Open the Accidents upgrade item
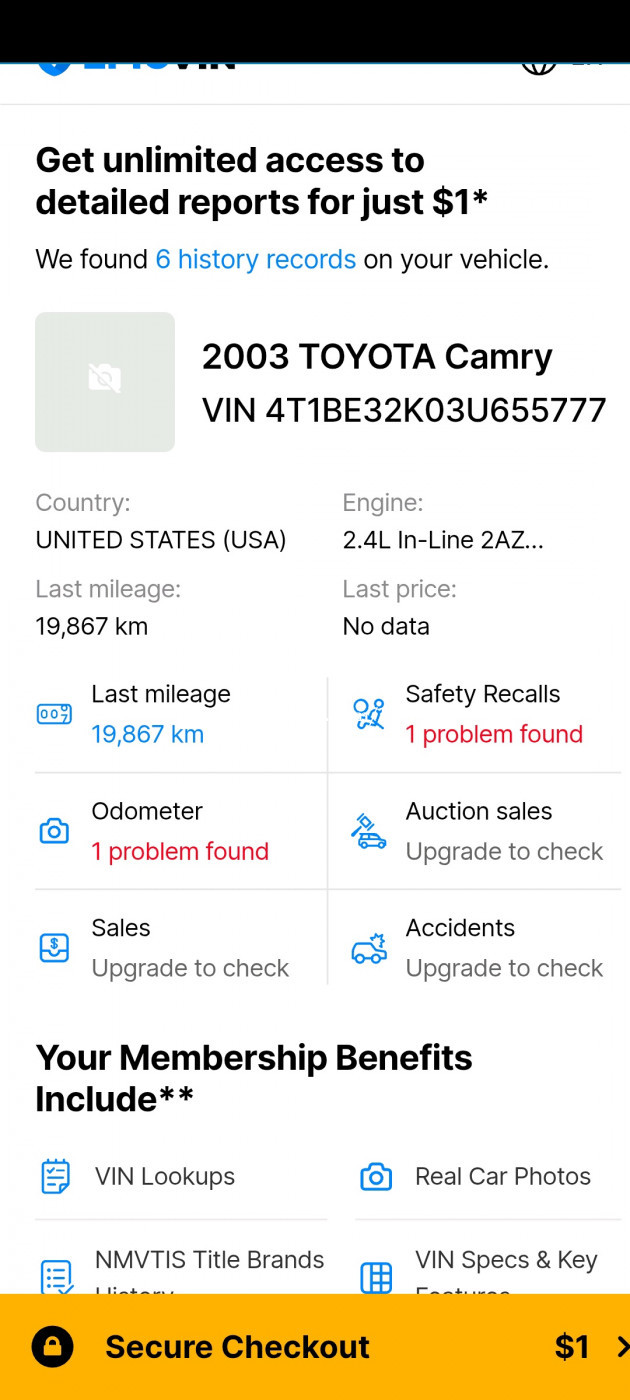 475,948
